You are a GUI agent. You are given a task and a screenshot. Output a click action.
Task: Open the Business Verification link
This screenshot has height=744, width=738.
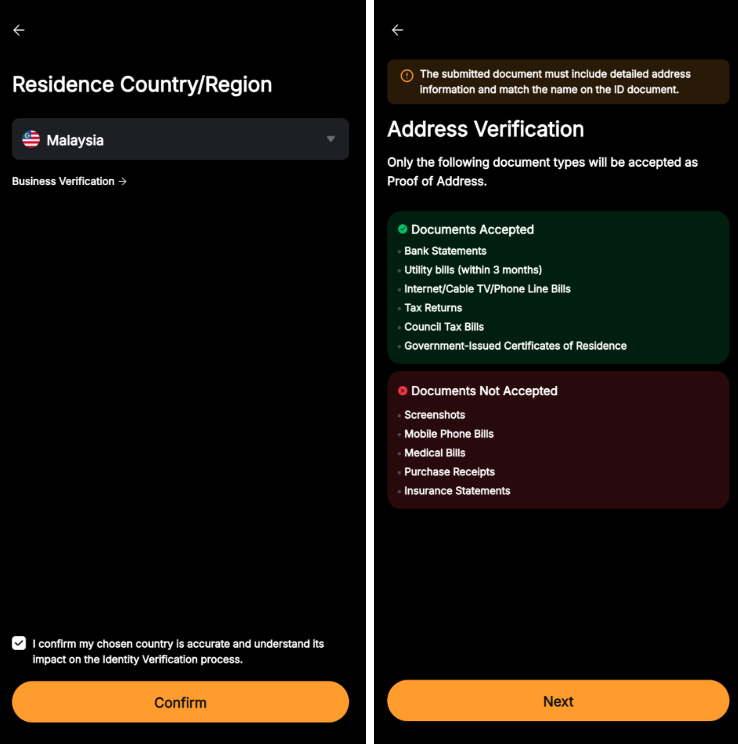pyautogui.click(x=69, y=181)
